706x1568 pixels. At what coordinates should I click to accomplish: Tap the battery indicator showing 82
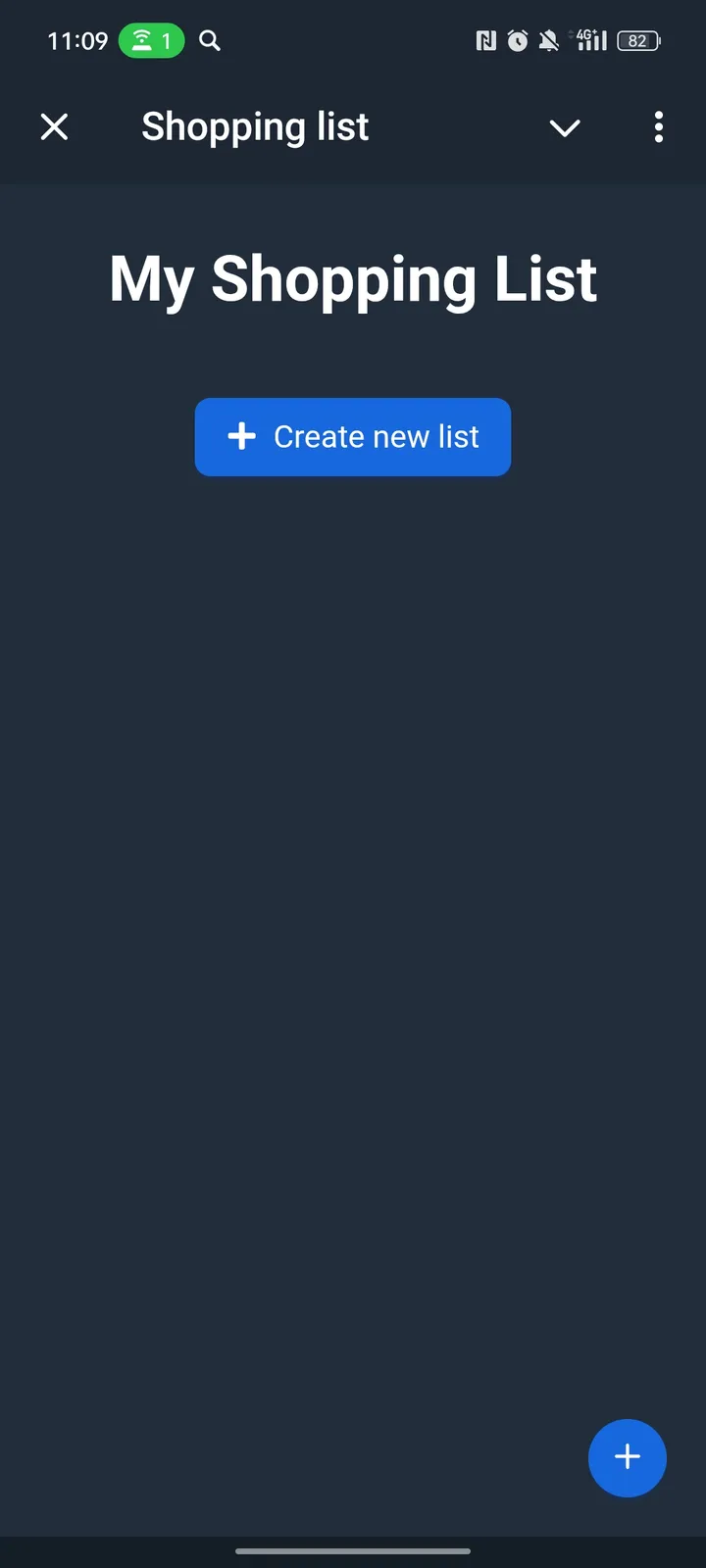coord(637,40)
